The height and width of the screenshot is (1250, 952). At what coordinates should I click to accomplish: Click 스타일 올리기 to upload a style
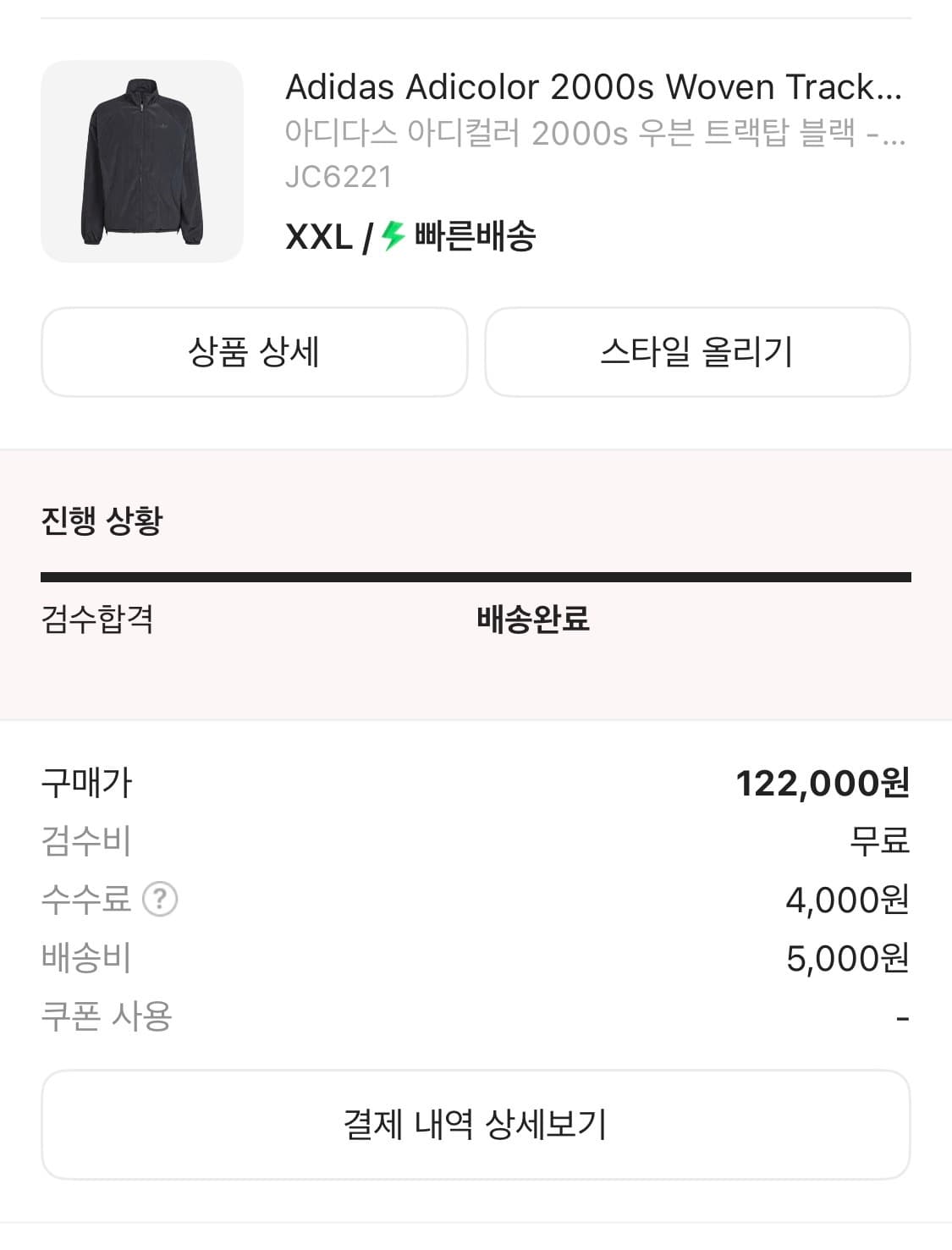696,352
